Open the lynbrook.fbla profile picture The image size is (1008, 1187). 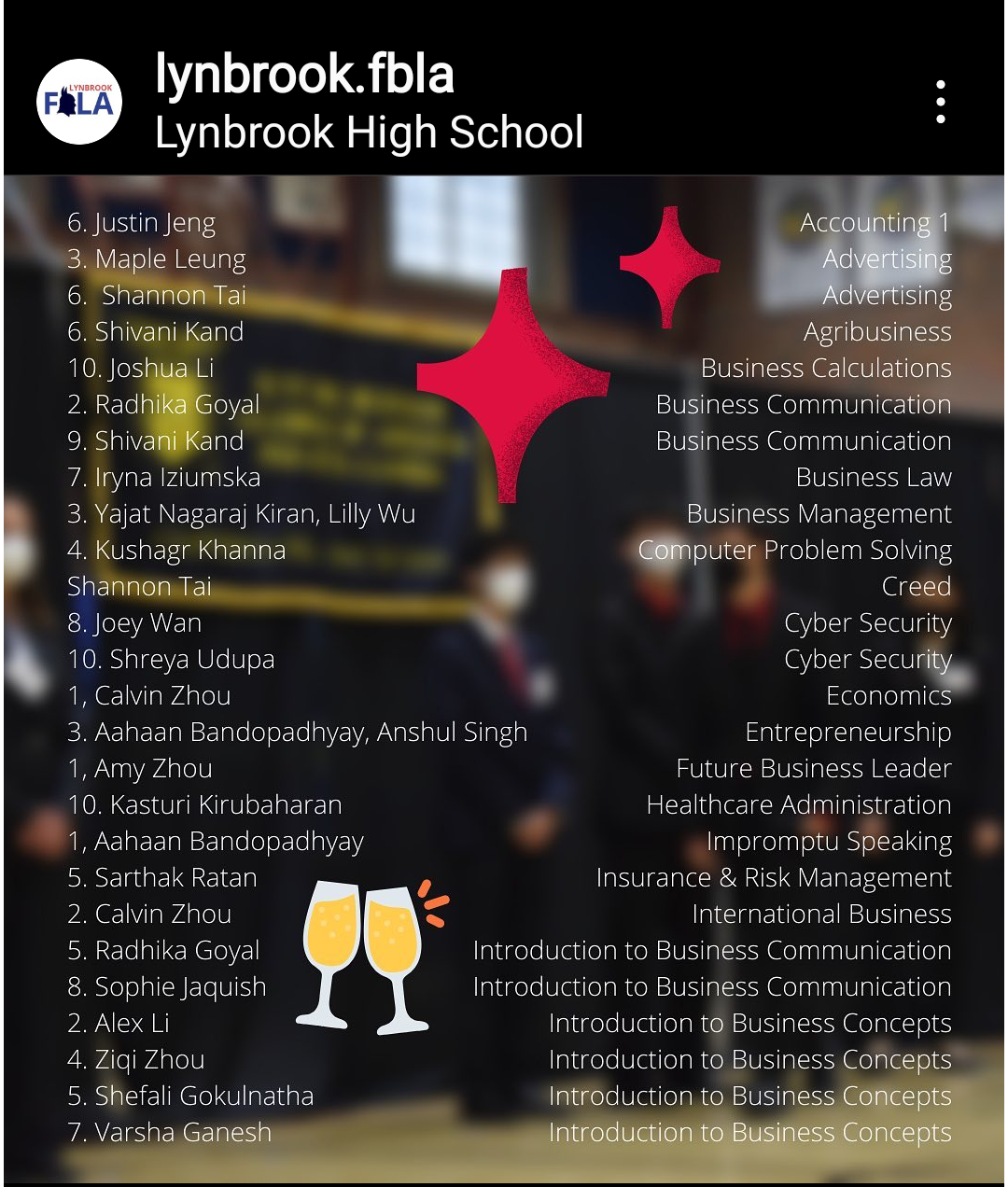click(x=79, y=102)
